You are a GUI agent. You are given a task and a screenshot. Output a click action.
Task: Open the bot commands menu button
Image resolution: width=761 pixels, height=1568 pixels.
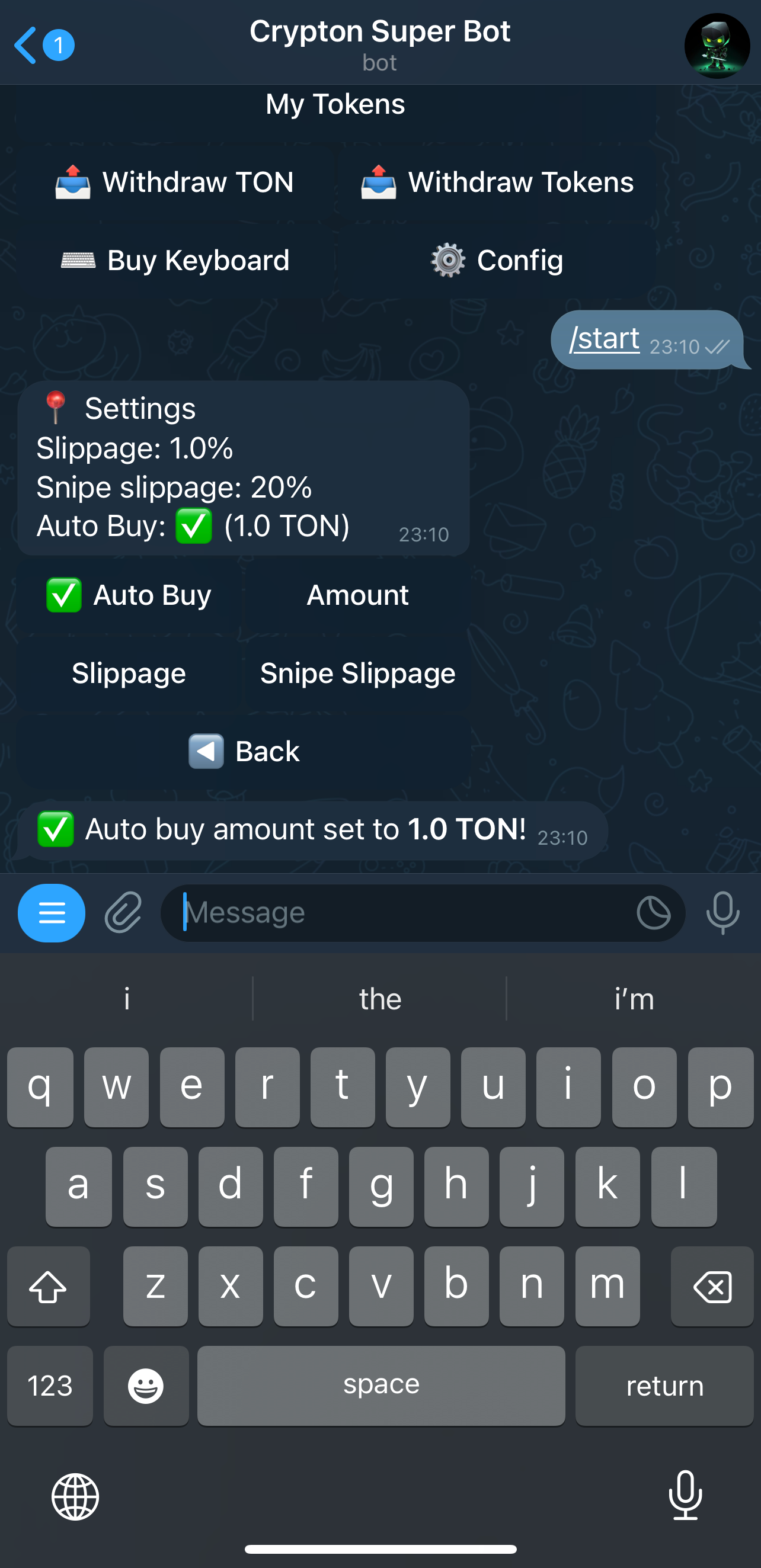(52, 912)
